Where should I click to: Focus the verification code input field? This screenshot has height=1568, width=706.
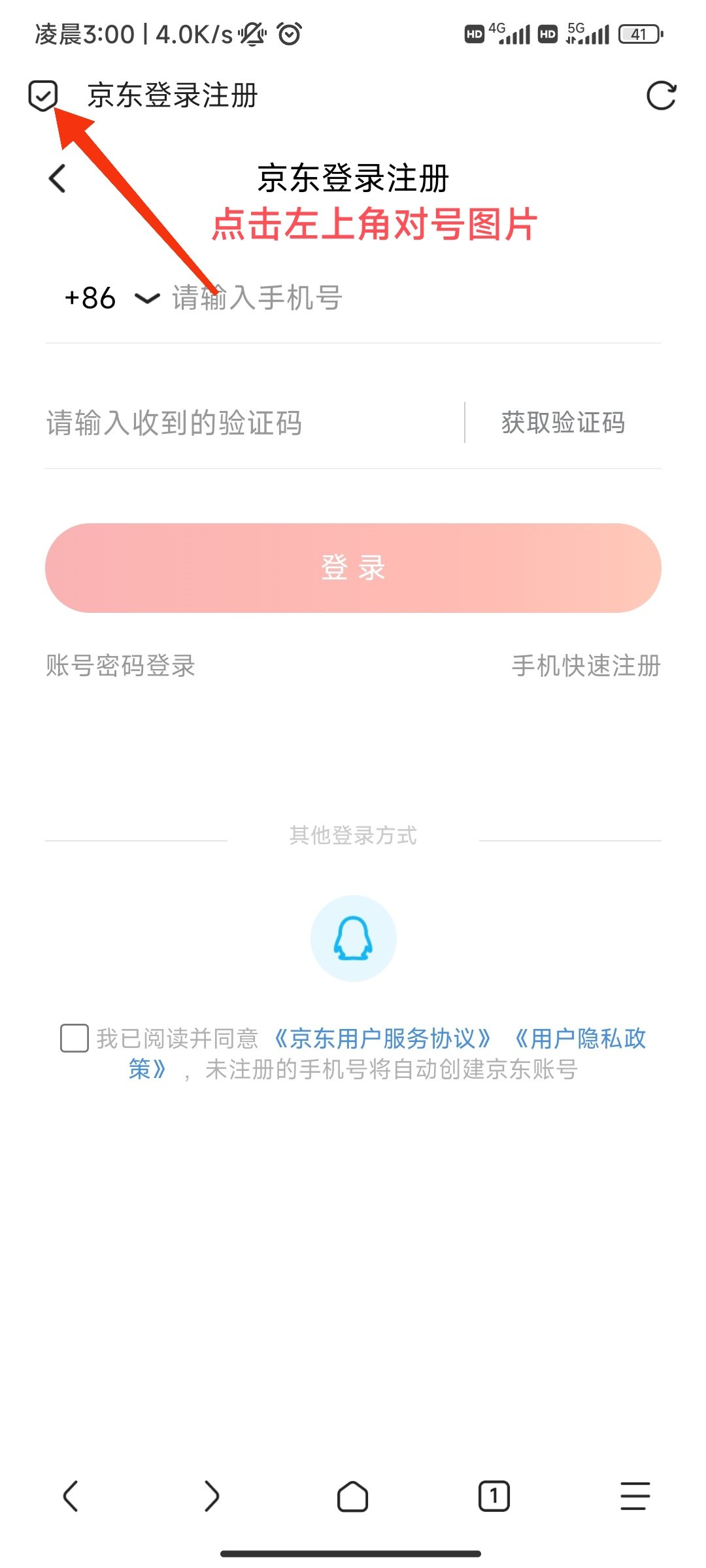click(x=248, y=423)
